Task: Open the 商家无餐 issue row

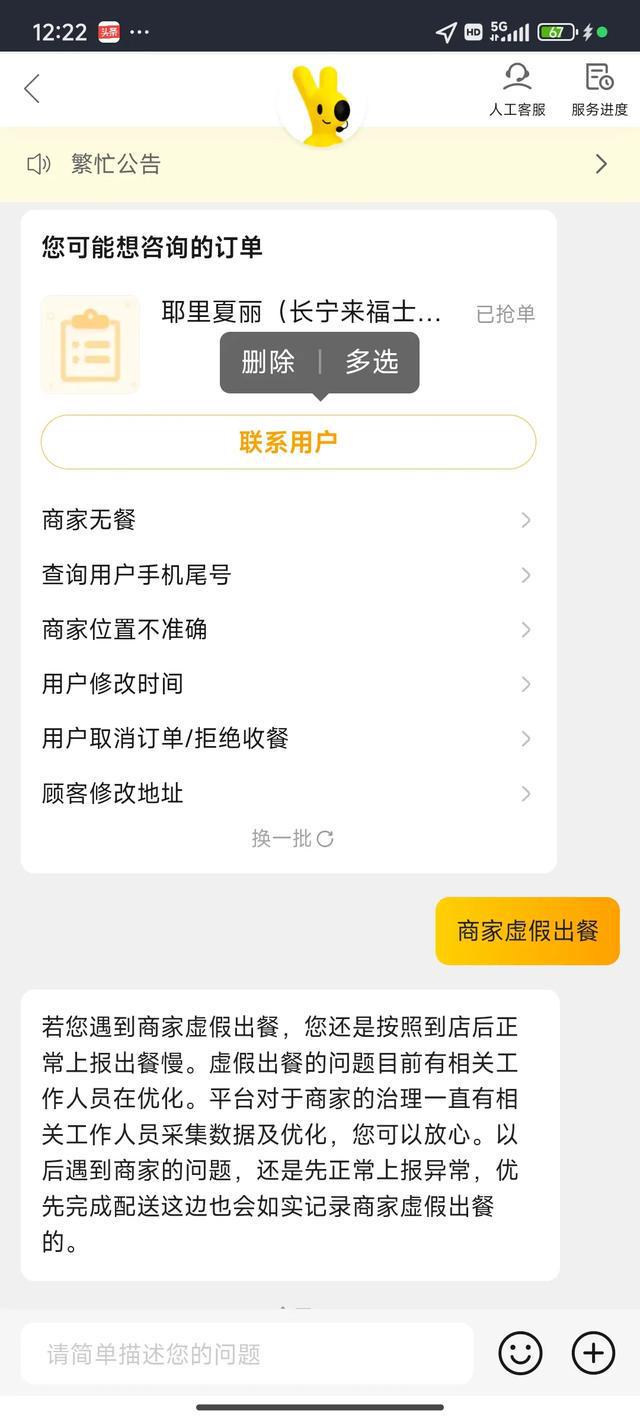Action: pyautogui.click(x=288, y=520)
